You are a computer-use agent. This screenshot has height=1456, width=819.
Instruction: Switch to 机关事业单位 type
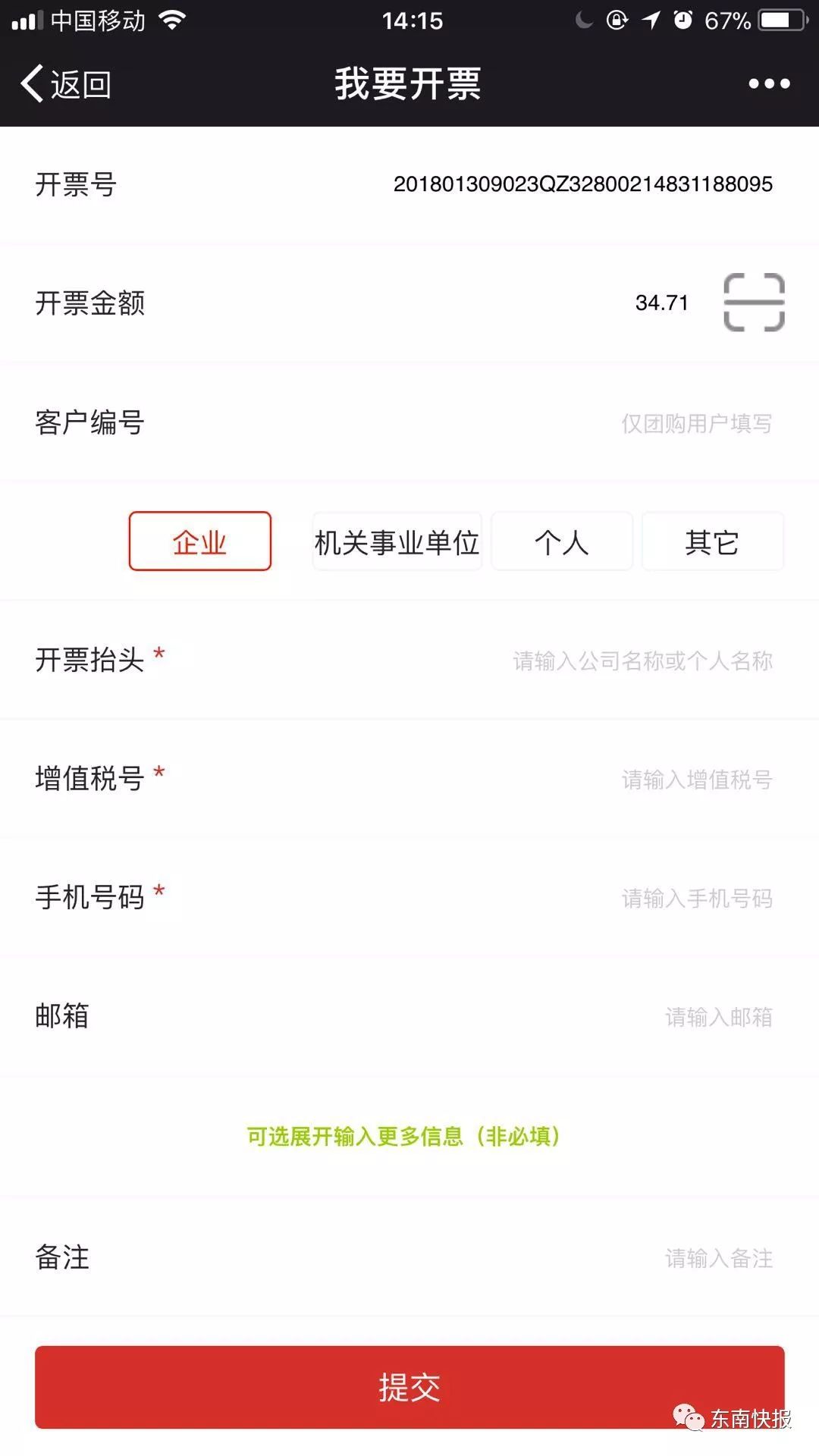[397, 541]
